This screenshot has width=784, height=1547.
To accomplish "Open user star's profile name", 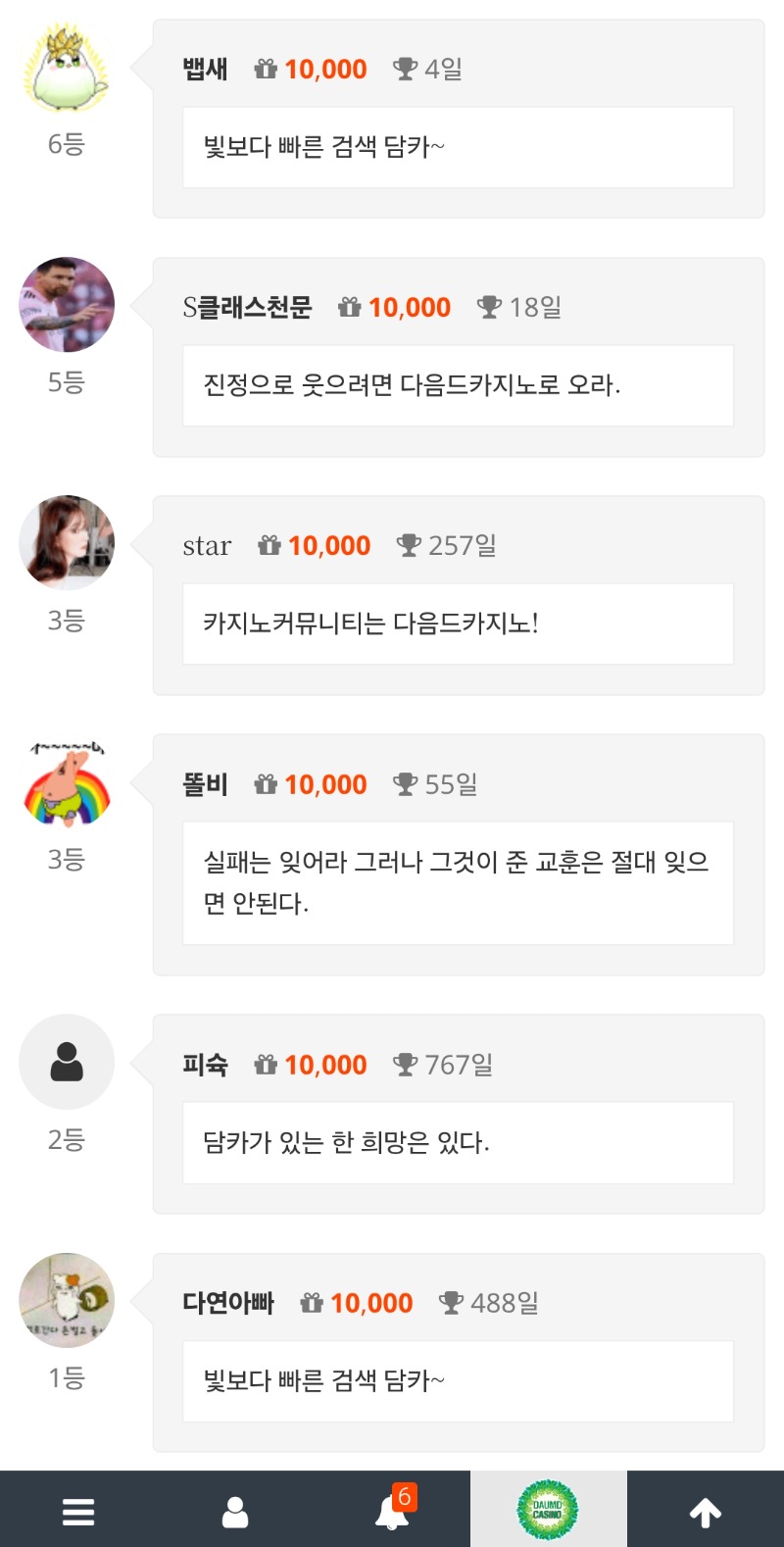I will point(207,546).
